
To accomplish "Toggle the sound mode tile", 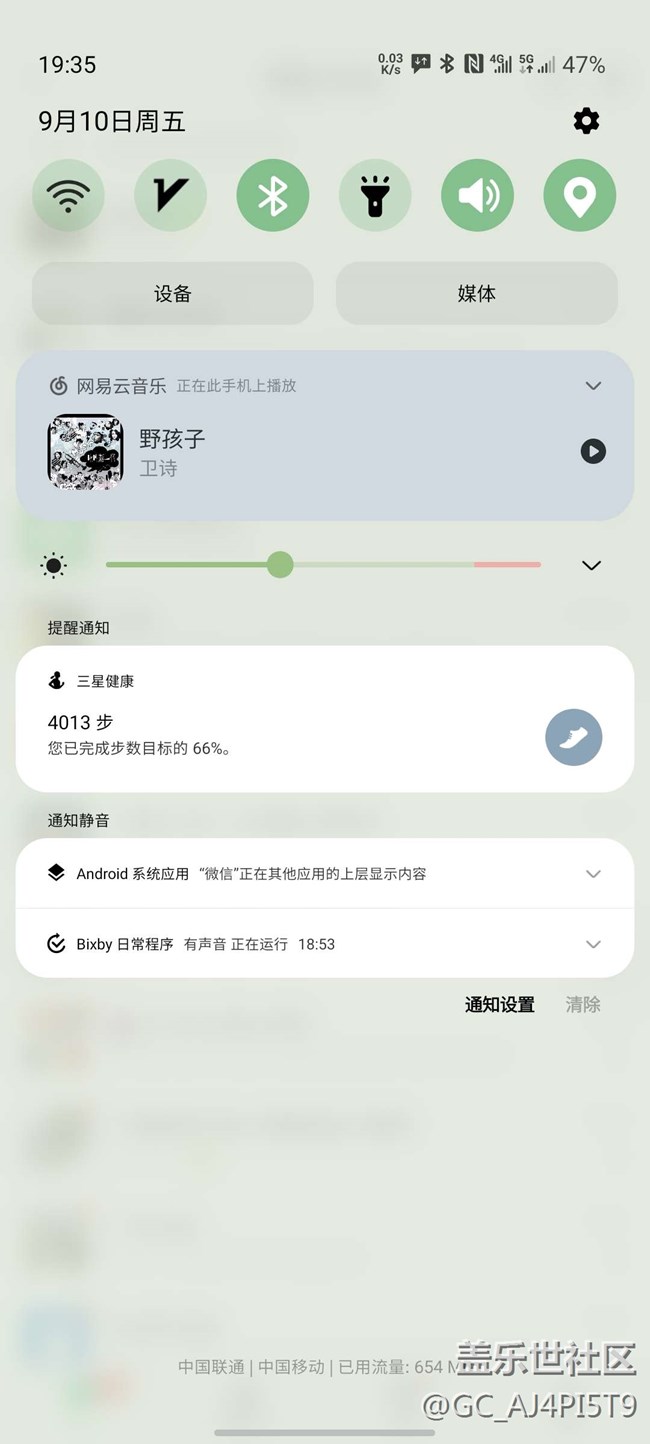I will coord(477,196).
